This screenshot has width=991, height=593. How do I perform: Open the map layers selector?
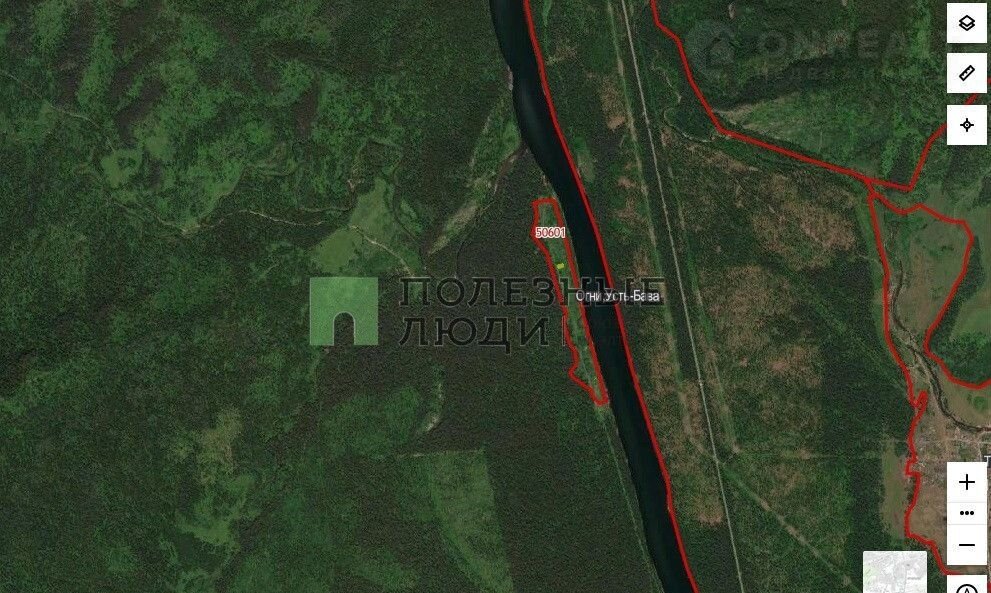pyautogui.click(x=966, y=23)
